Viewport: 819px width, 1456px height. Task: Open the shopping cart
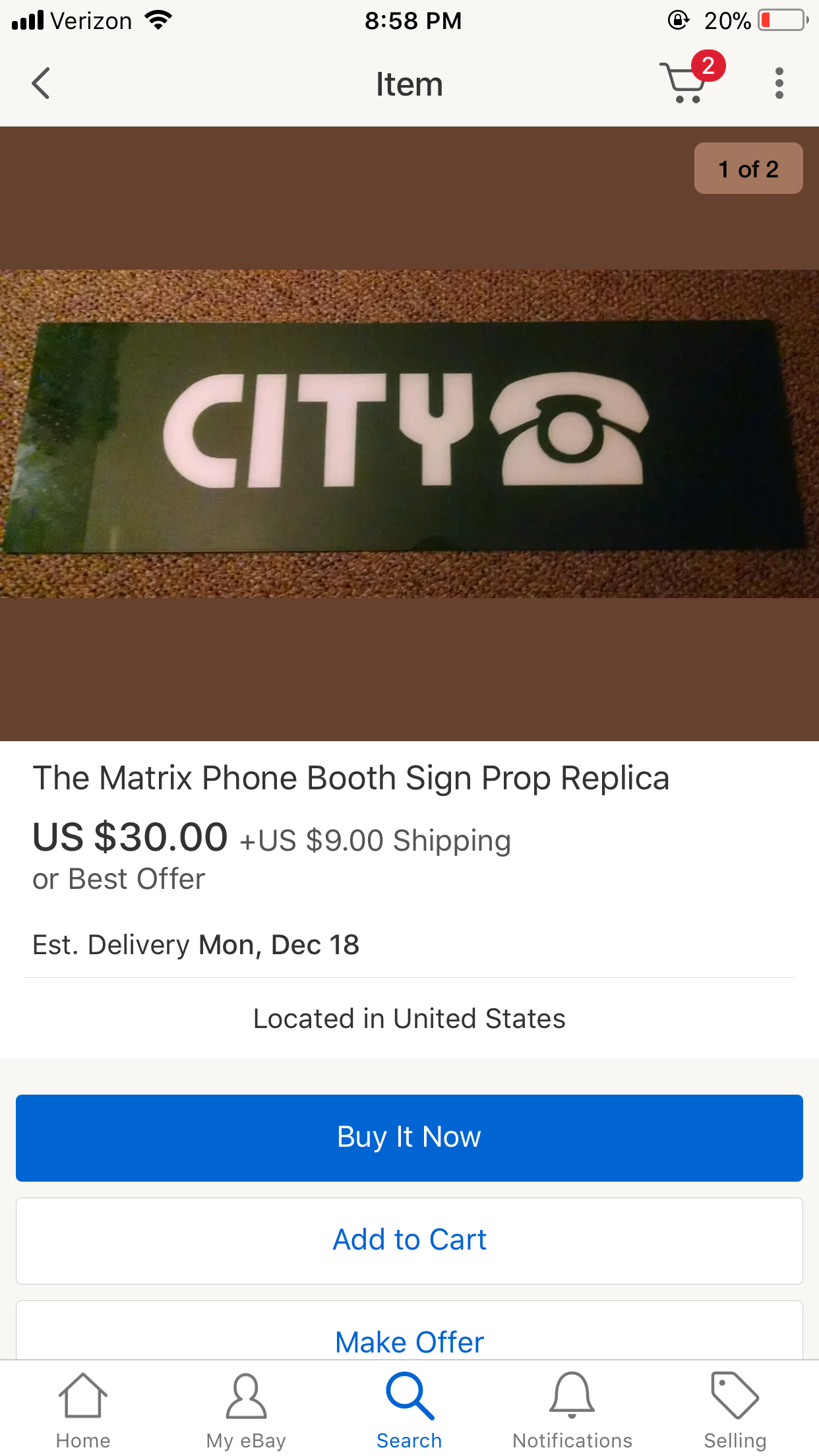point(686,82)
